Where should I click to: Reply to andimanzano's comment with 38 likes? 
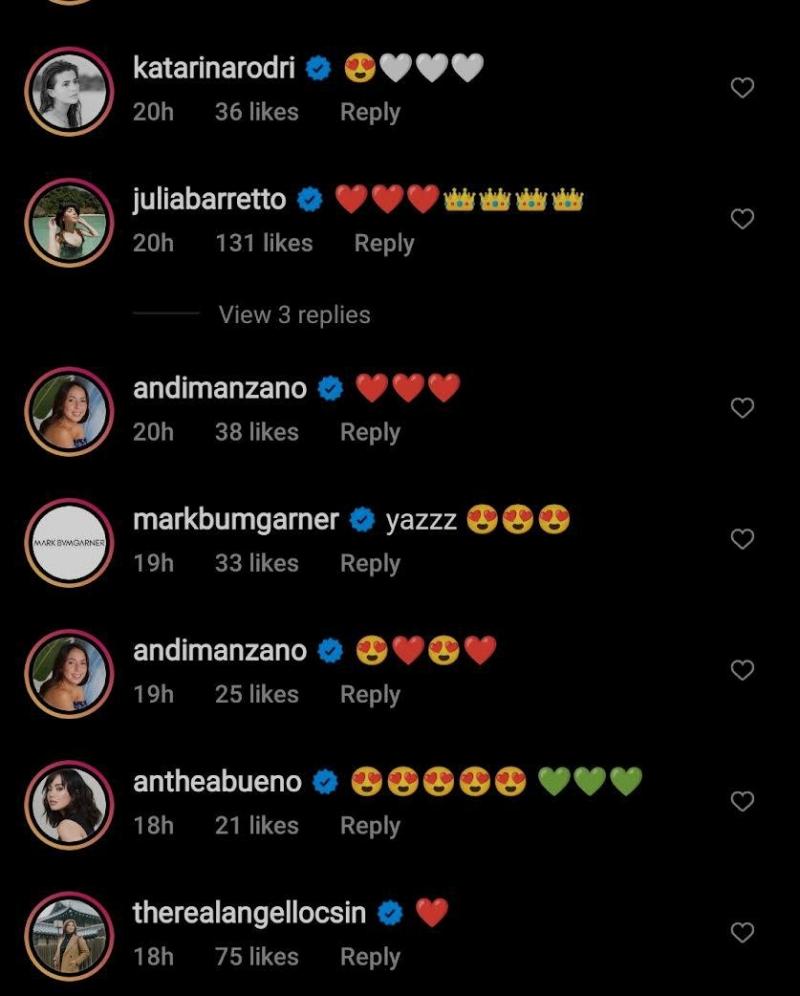pos(370,433)
